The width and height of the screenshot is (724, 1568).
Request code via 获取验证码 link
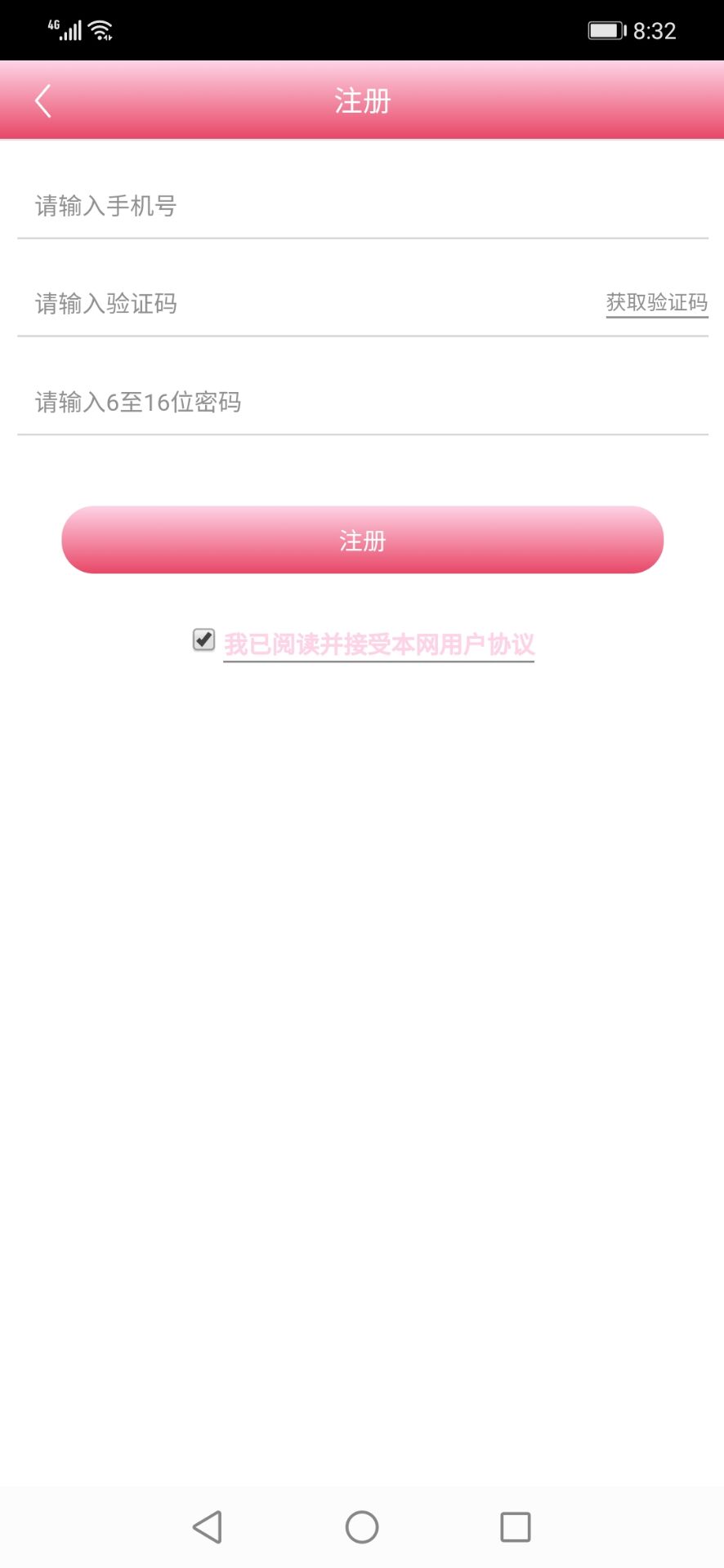pyautogui.click(x=656, y=303)
